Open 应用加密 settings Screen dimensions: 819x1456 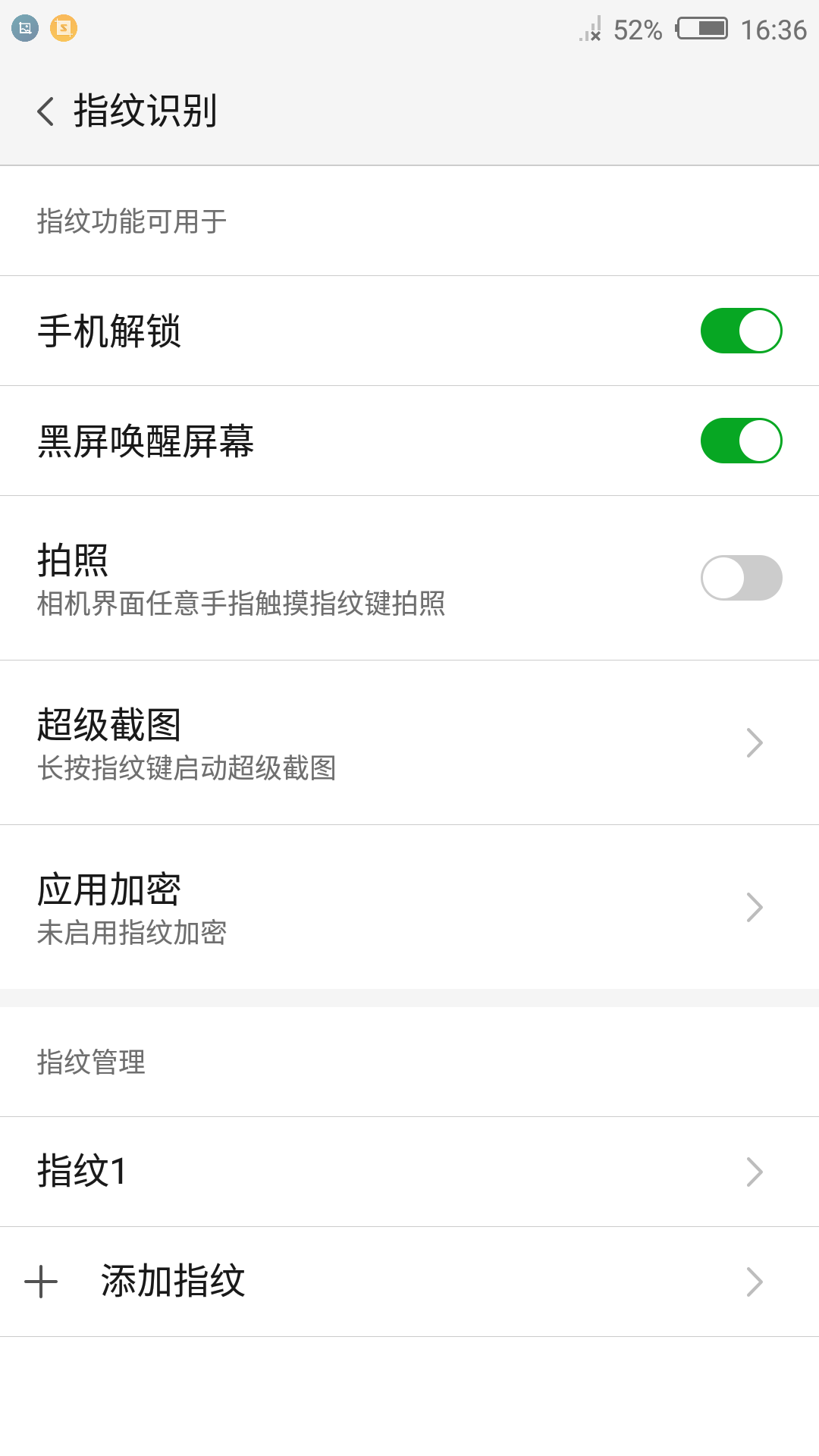click(409, 907)
